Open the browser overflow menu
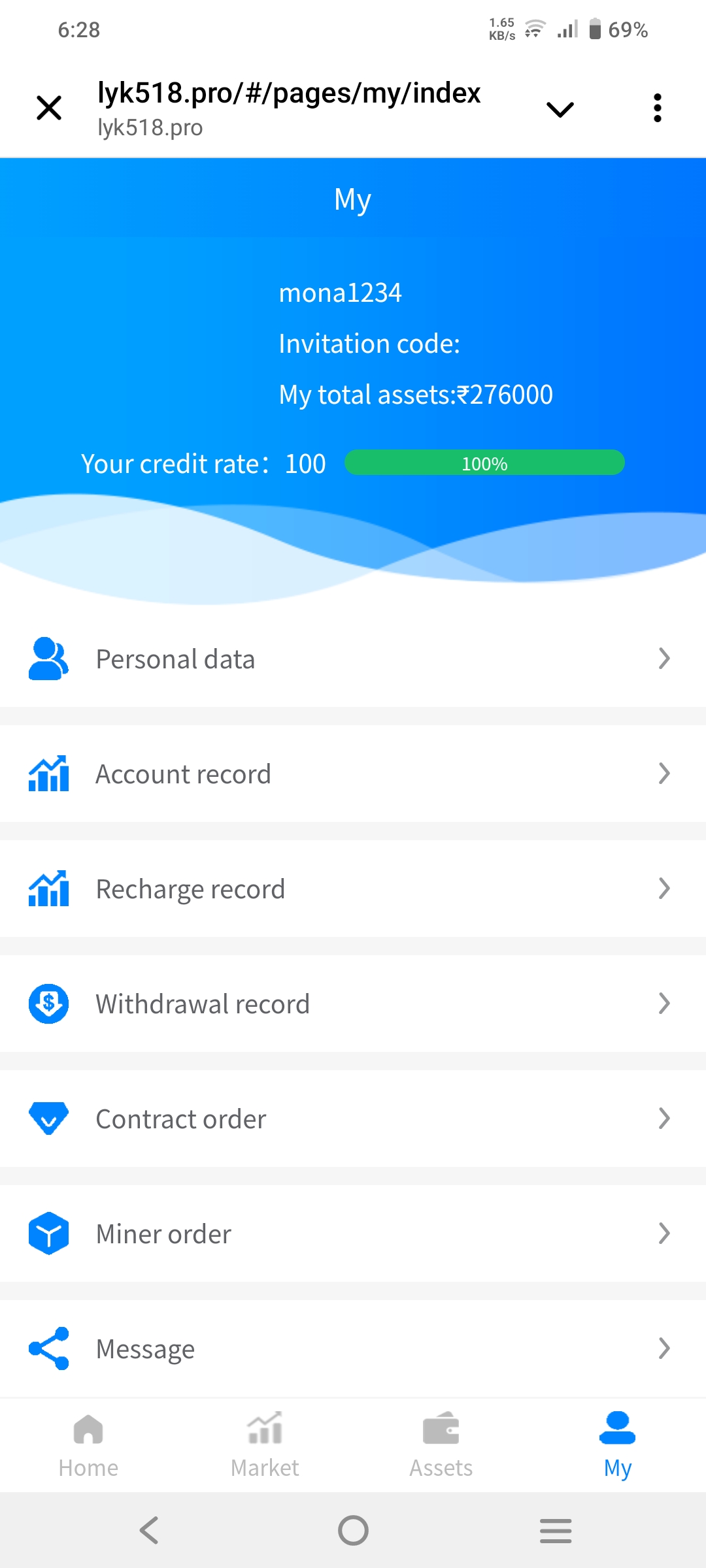Image resolution: width=706 pixels, height=1568 pixels. [x=657, y=108]
